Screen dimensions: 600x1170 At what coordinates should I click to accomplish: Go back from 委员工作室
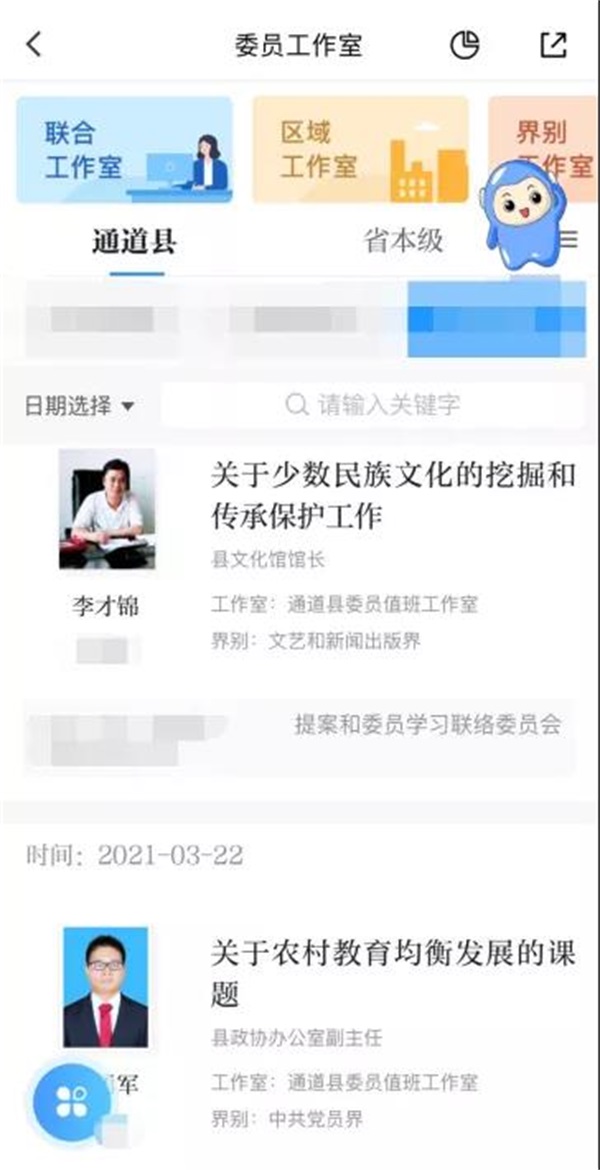(35, 45)
